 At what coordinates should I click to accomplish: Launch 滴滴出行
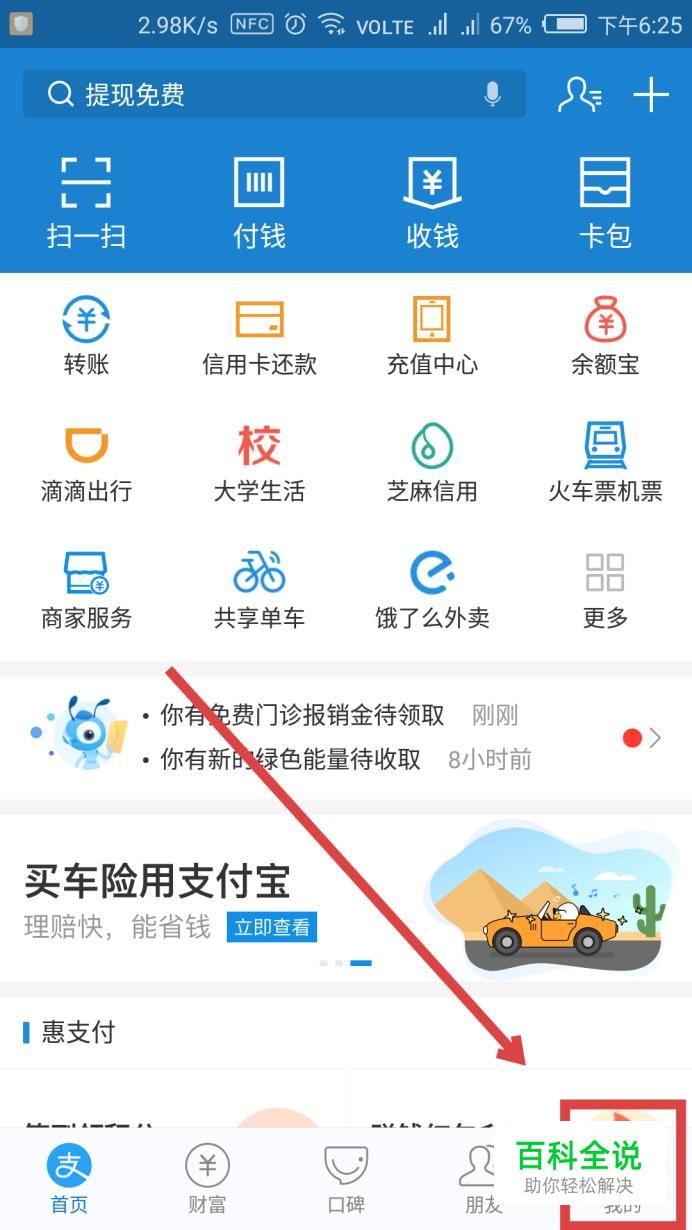pos(86,462)
